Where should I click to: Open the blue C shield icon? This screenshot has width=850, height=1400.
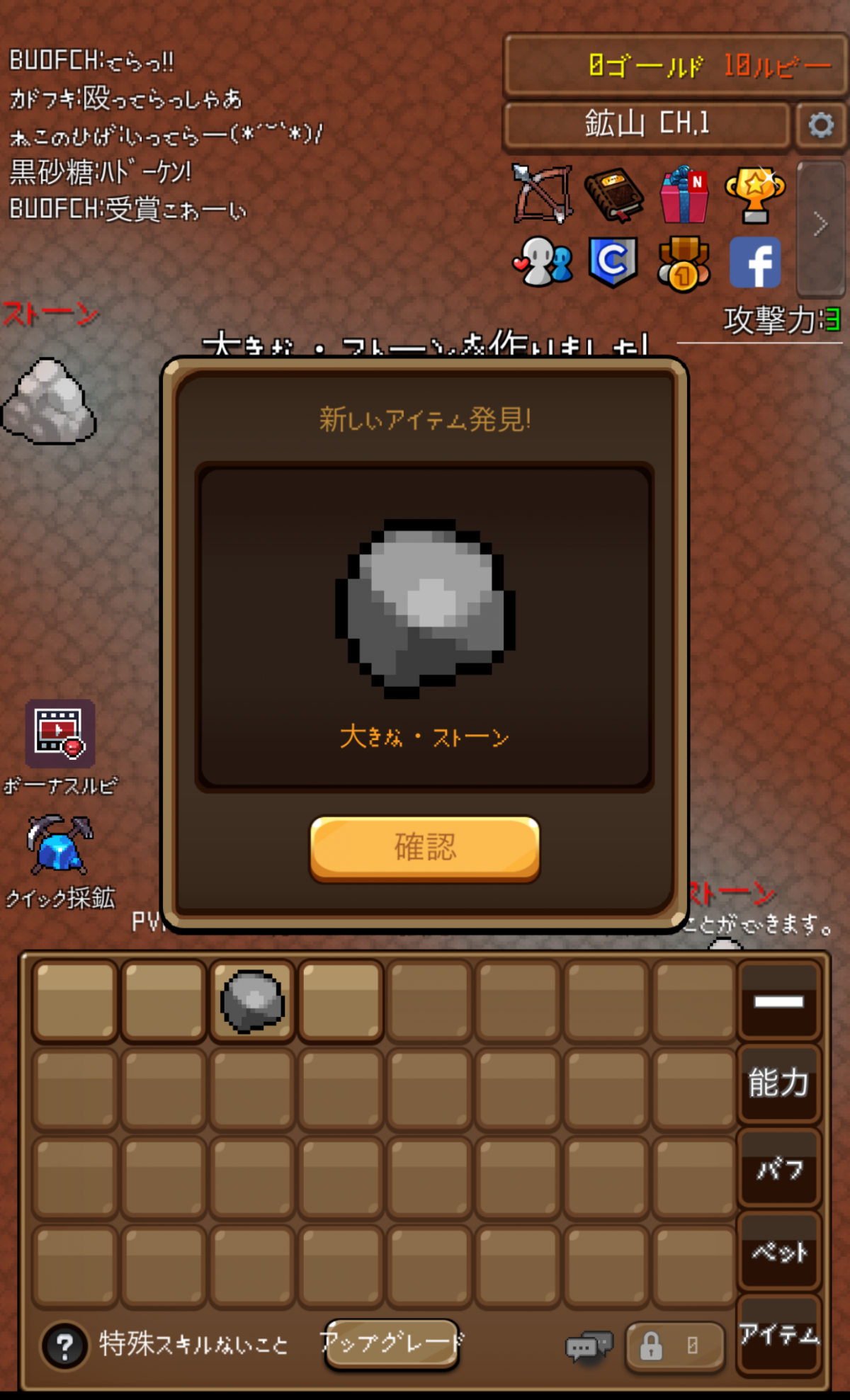tap(613, 262)
